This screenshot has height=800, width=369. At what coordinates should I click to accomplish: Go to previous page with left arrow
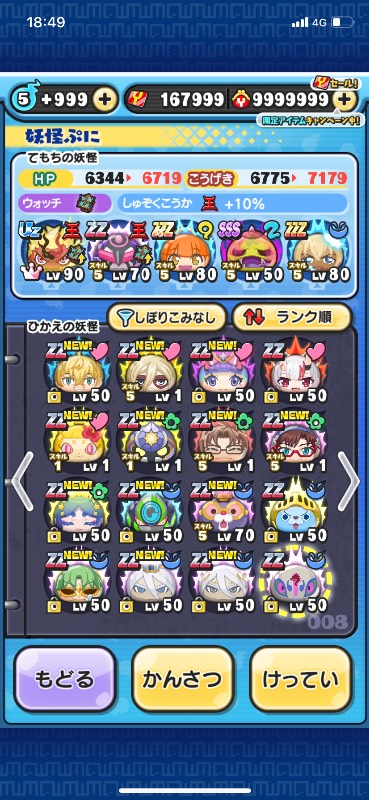22,482
